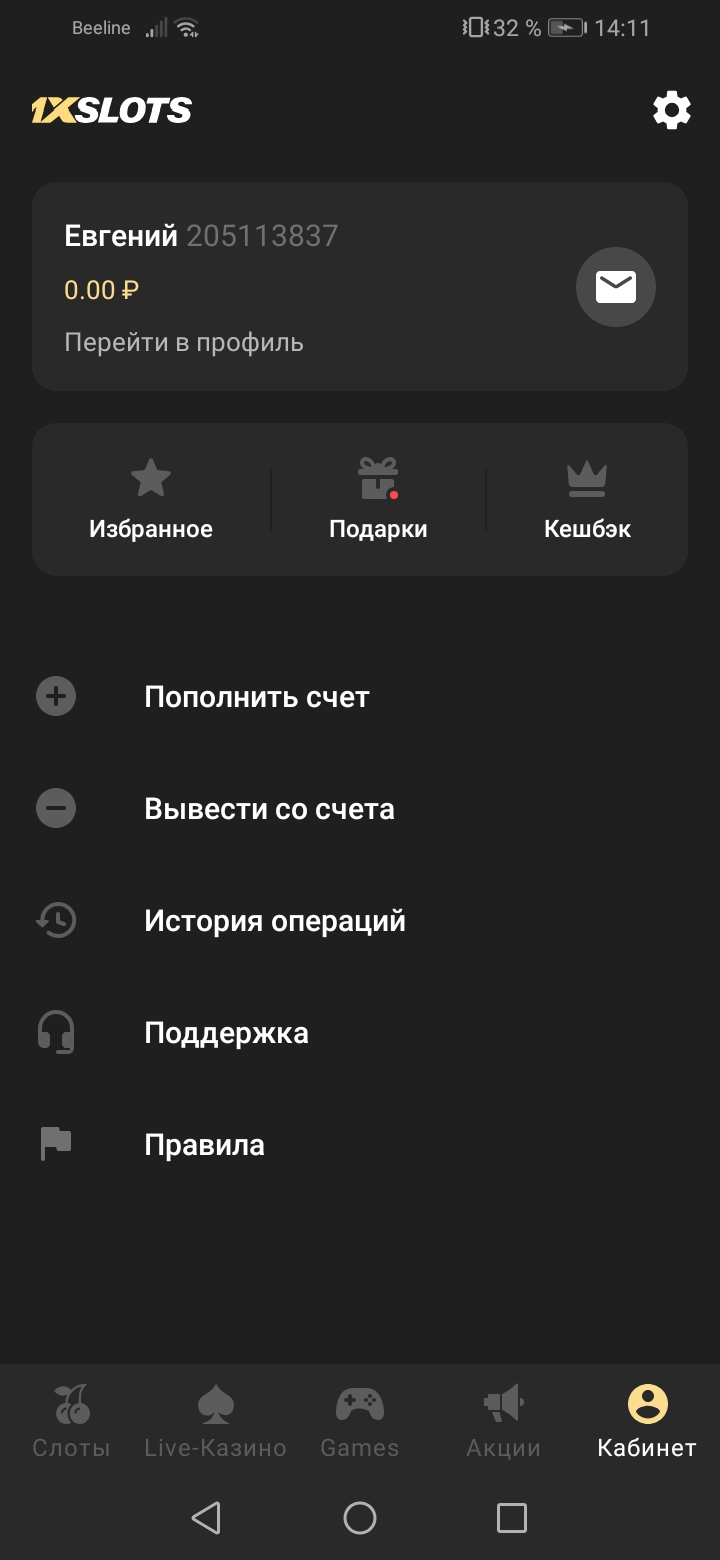Open "Правила" rules page
Viewport: 720px width, 1560px height.
click(x=204, y=1145)
